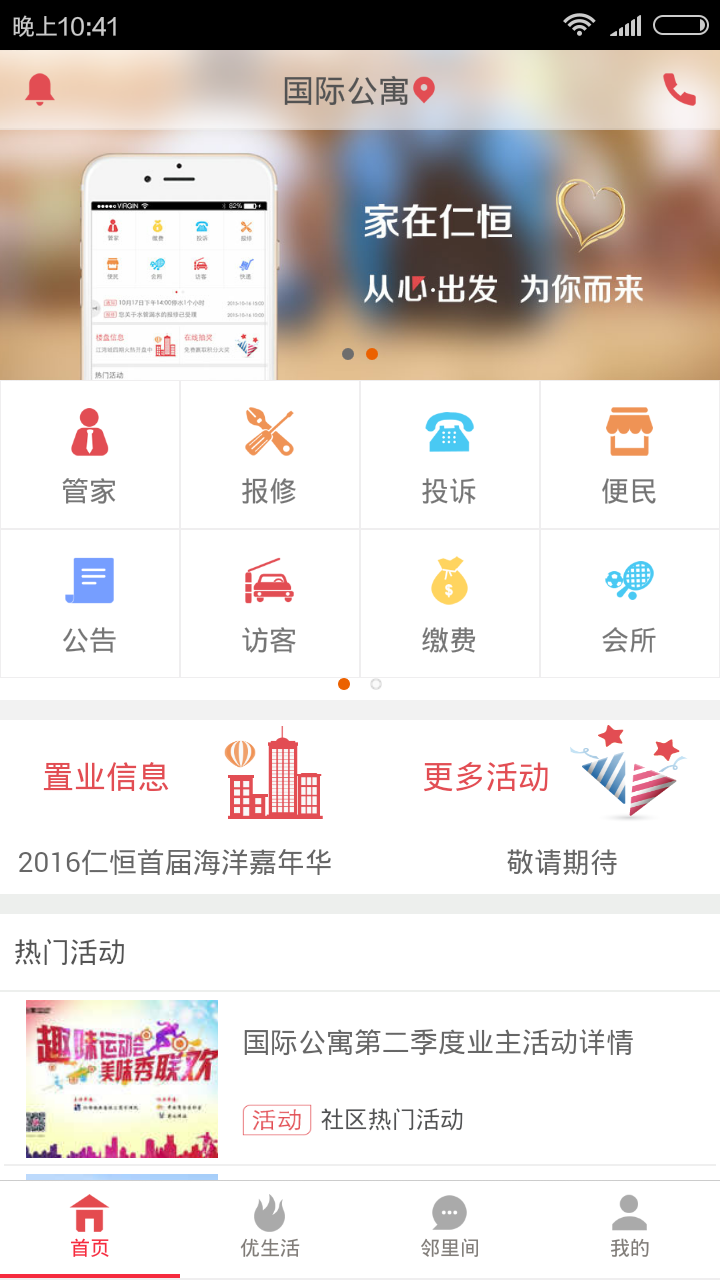Open the notifications bell
Screen dimensions: 720x1280
coord(40,90)
